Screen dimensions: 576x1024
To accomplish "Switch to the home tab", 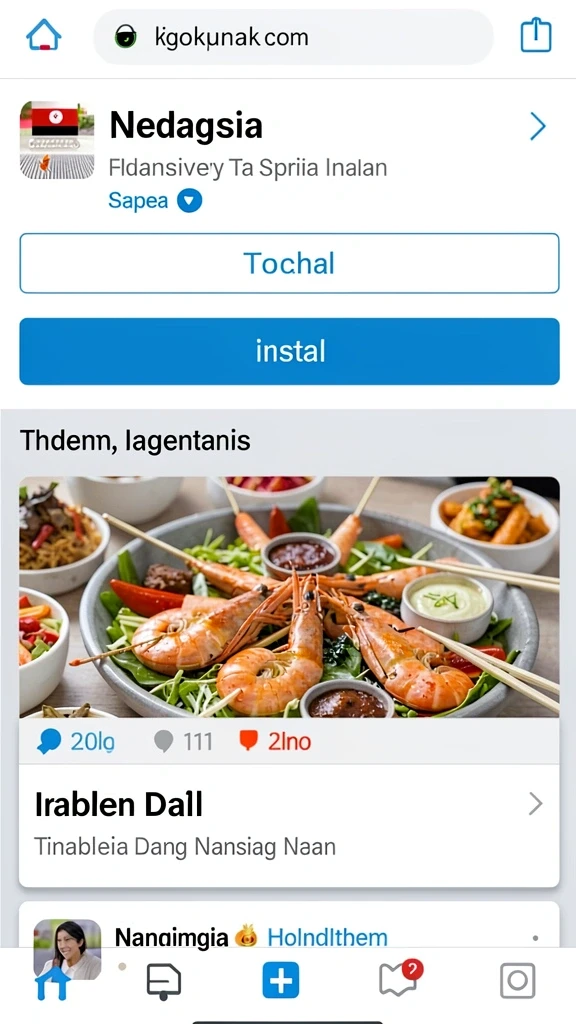I will coord(52,982).
